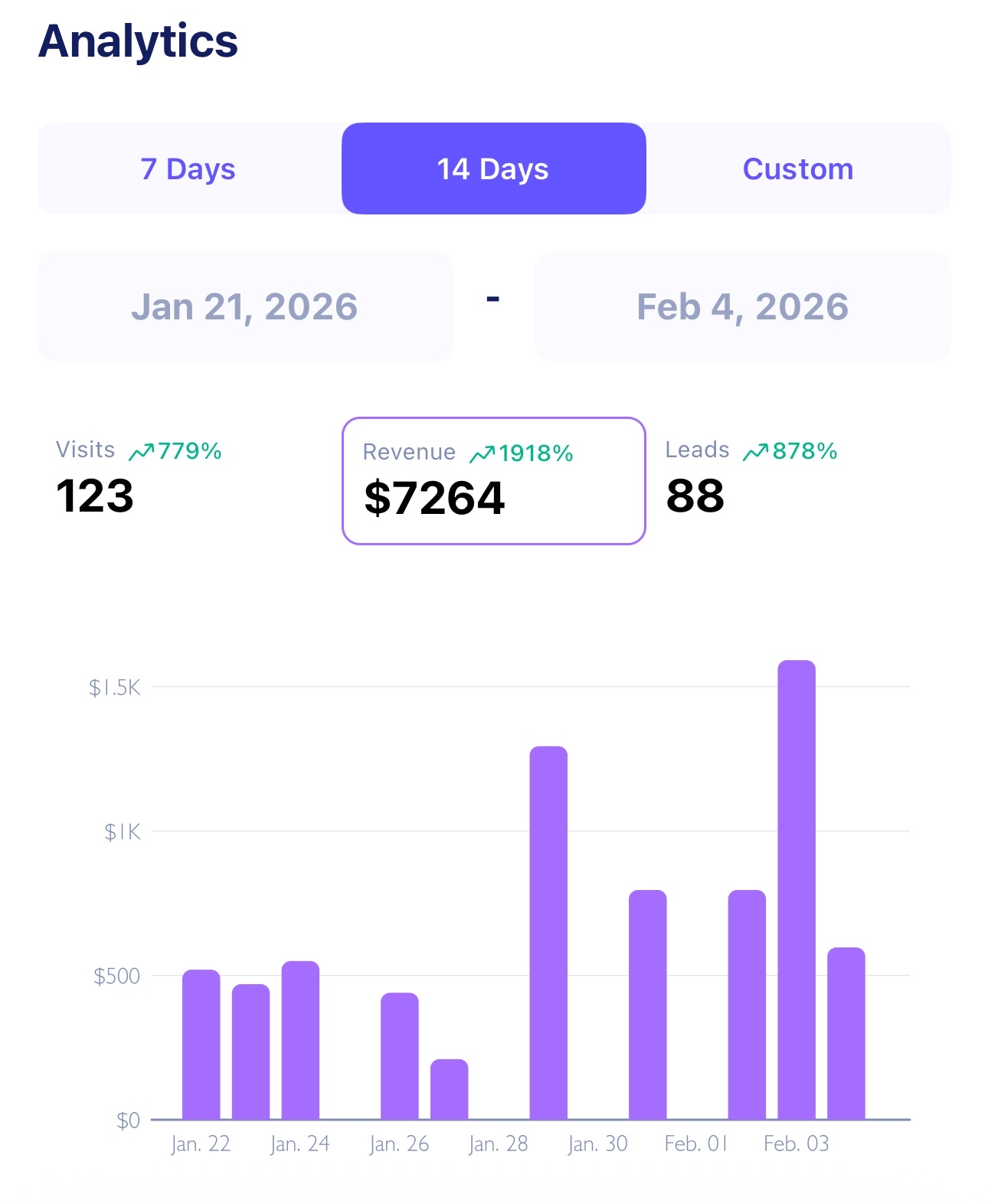The height and width of the screenshot is (1204, 988).
Task: Switch to the 7 Days range
Action: point(188,168)
